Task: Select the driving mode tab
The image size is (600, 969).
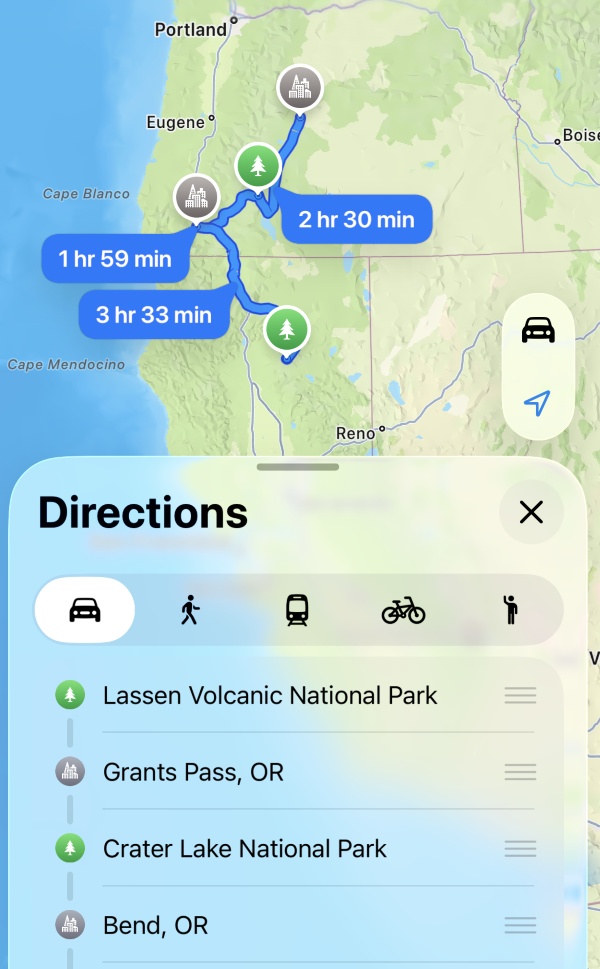Action: coord(85,610)
